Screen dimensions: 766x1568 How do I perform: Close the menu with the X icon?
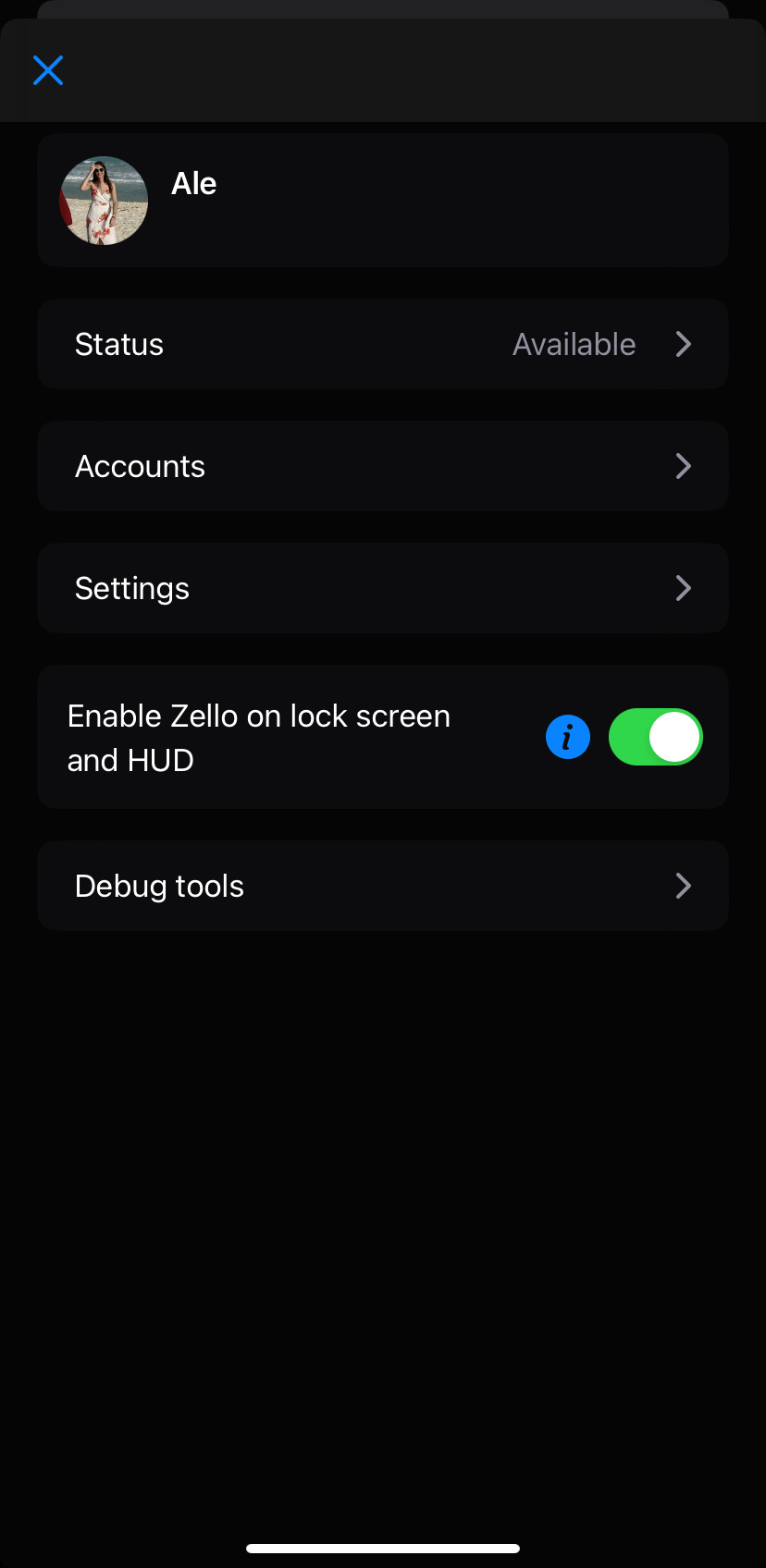click(47, 70)
